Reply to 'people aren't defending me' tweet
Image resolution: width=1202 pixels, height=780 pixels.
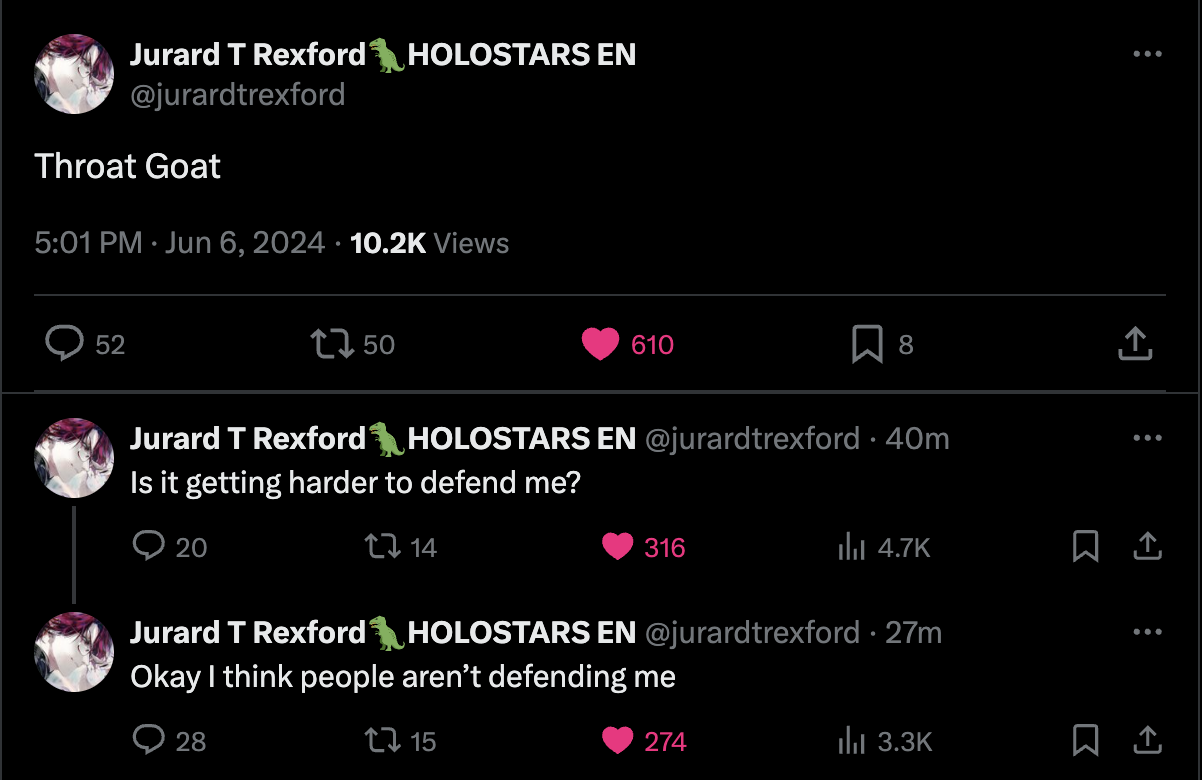(148, 740)
